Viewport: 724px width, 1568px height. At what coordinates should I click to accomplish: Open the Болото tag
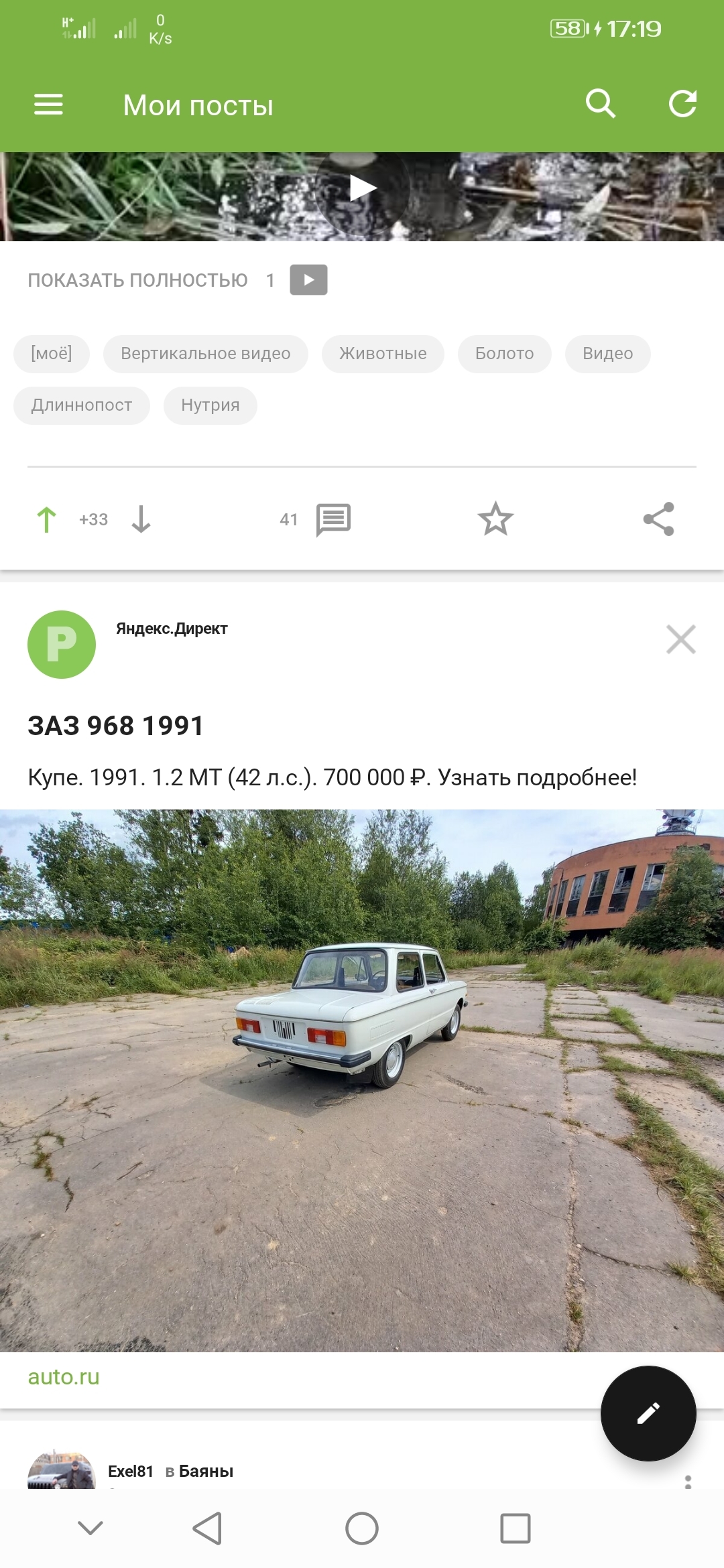504,353
